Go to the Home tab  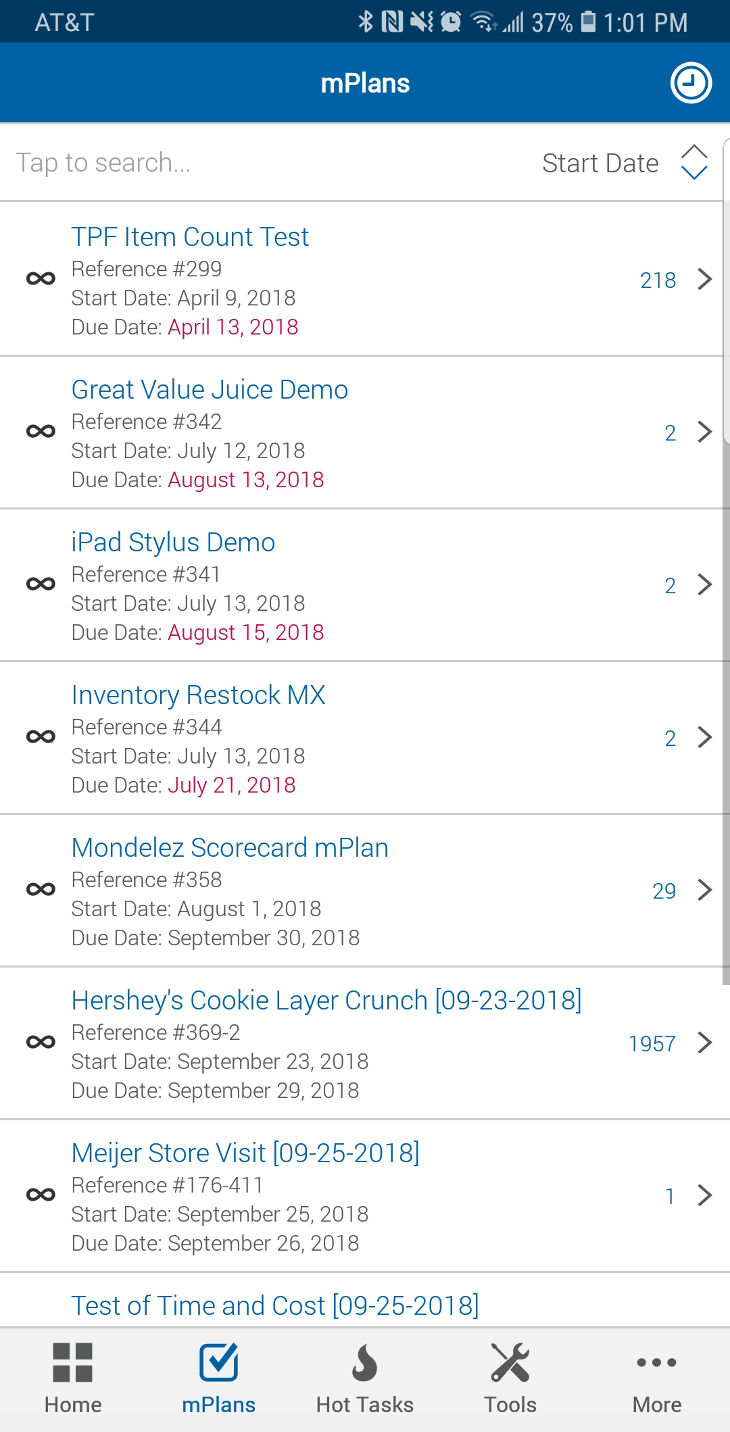(x=73, y=1379)
